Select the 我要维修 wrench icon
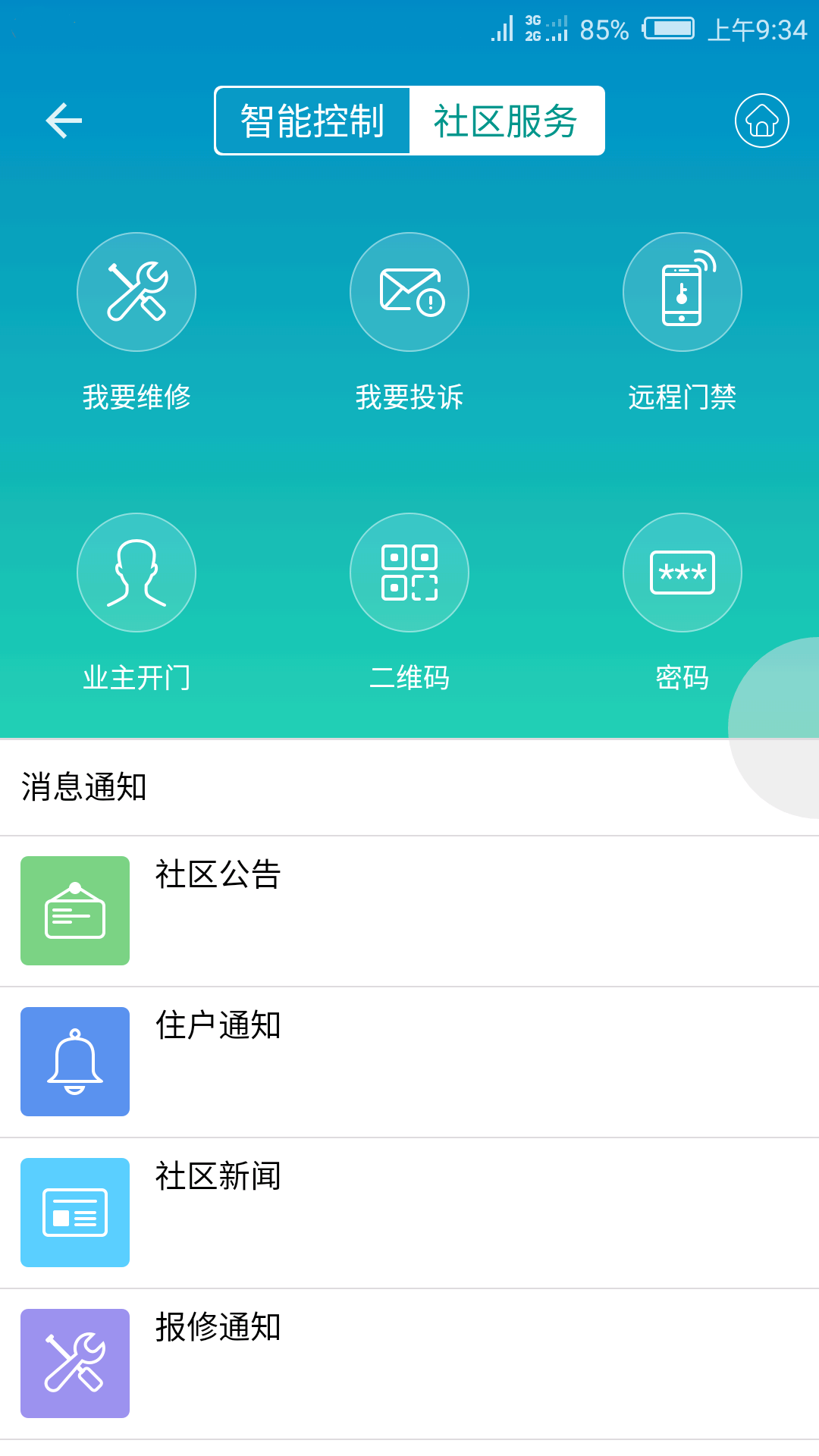This screenshot has height=1456, width=819. pyautogui.click(x=136, y=292)
